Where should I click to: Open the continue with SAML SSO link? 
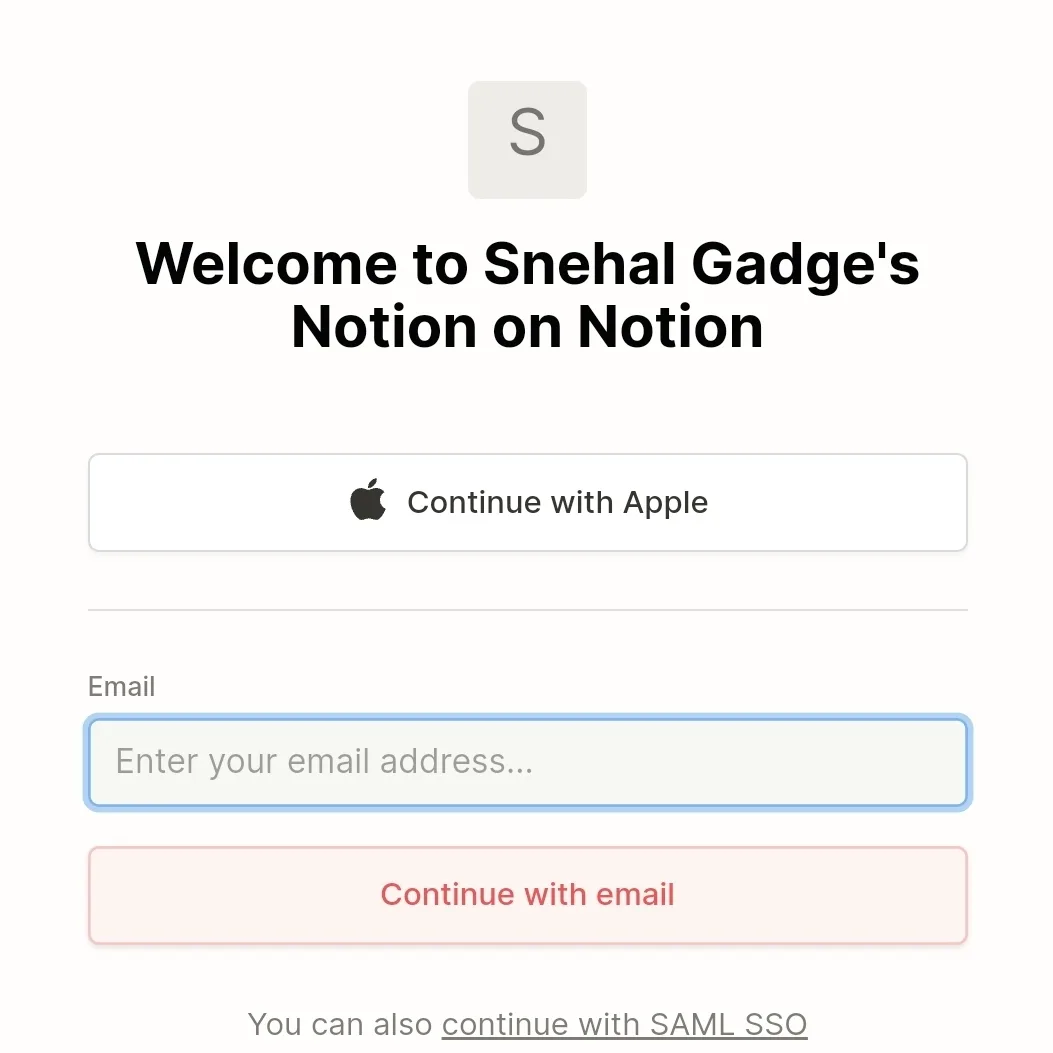624,1025
